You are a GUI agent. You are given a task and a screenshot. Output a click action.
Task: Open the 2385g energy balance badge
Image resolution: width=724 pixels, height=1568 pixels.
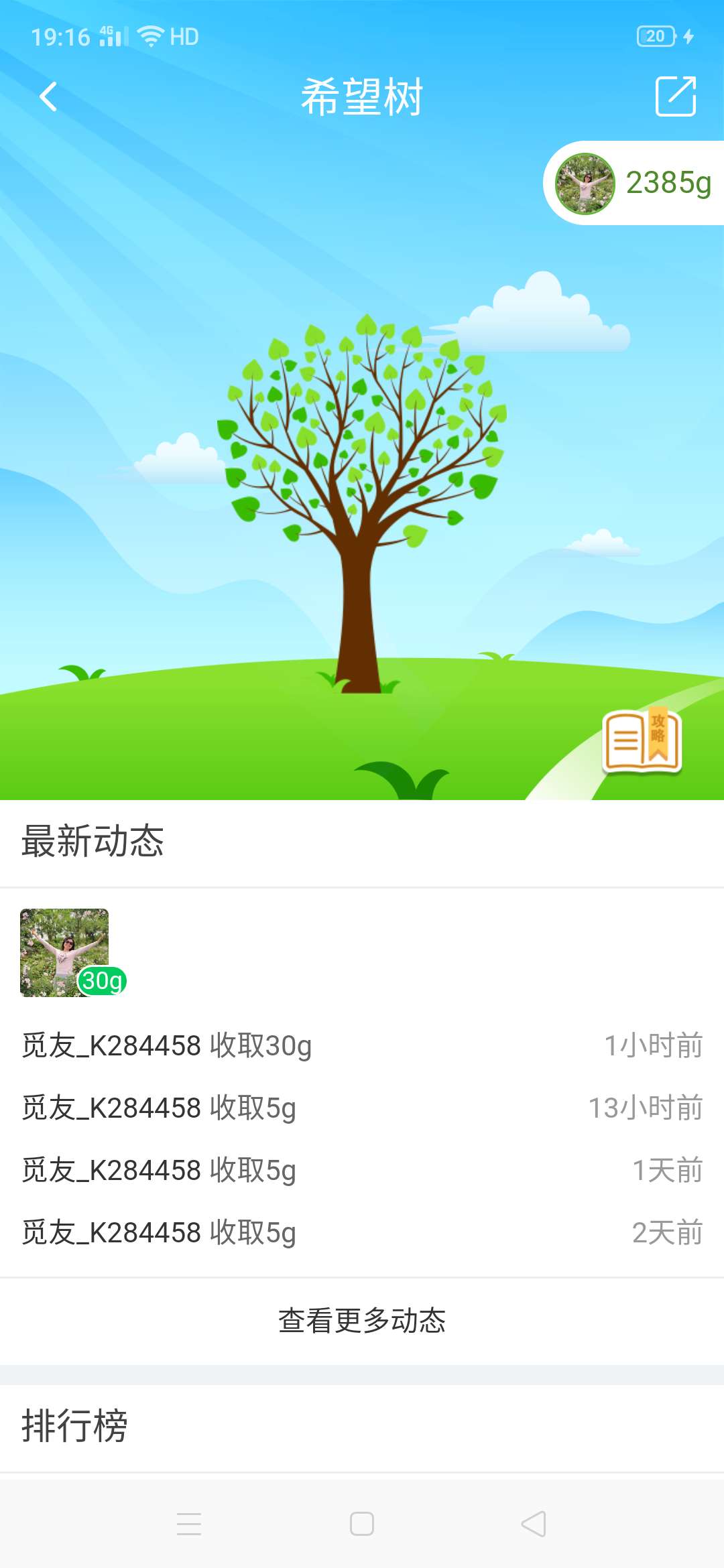coord(634,183)
